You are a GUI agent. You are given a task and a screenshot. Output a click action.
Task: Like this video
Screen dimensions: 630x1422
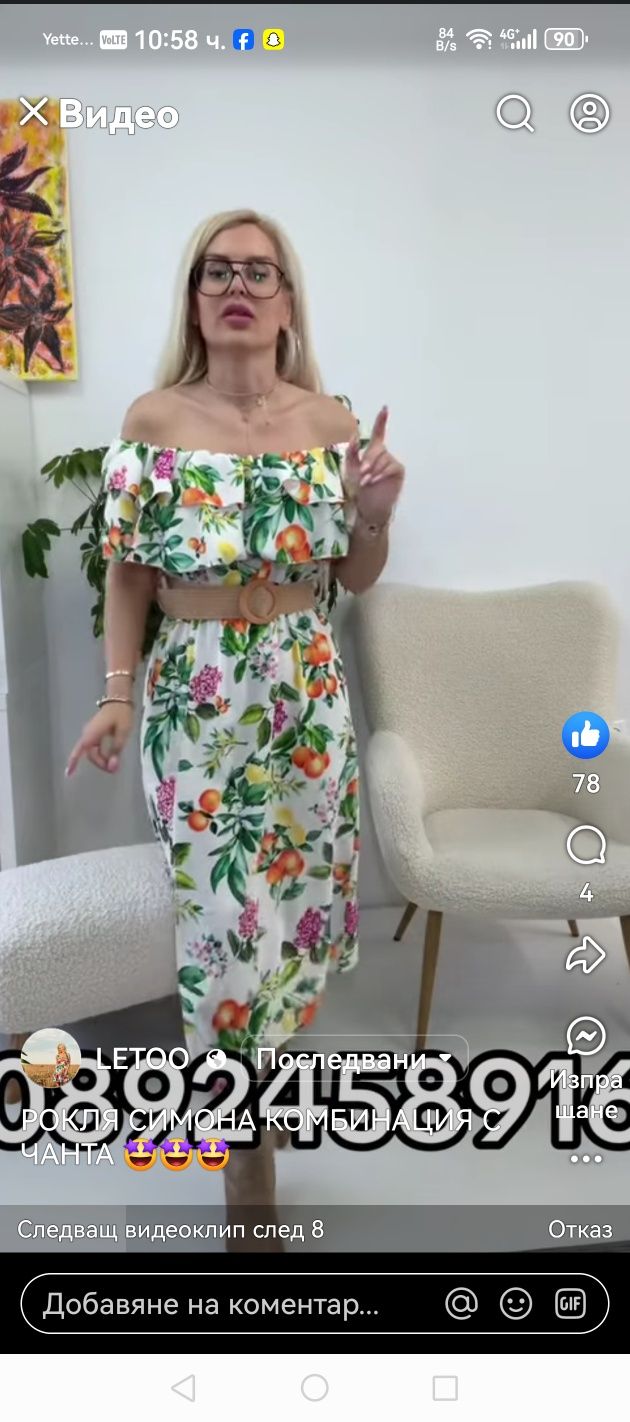[x=586, y=736]
